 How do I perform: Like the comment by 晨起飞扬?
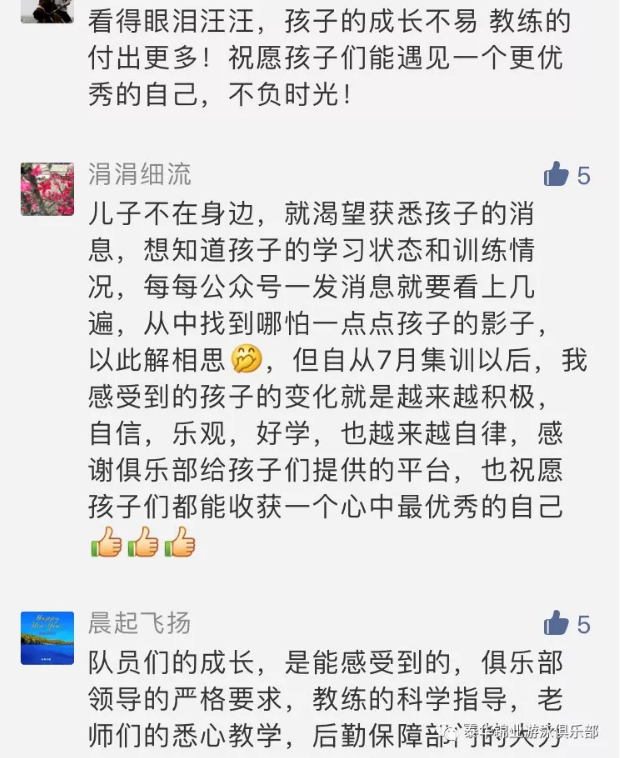click(x=556, y=625)
